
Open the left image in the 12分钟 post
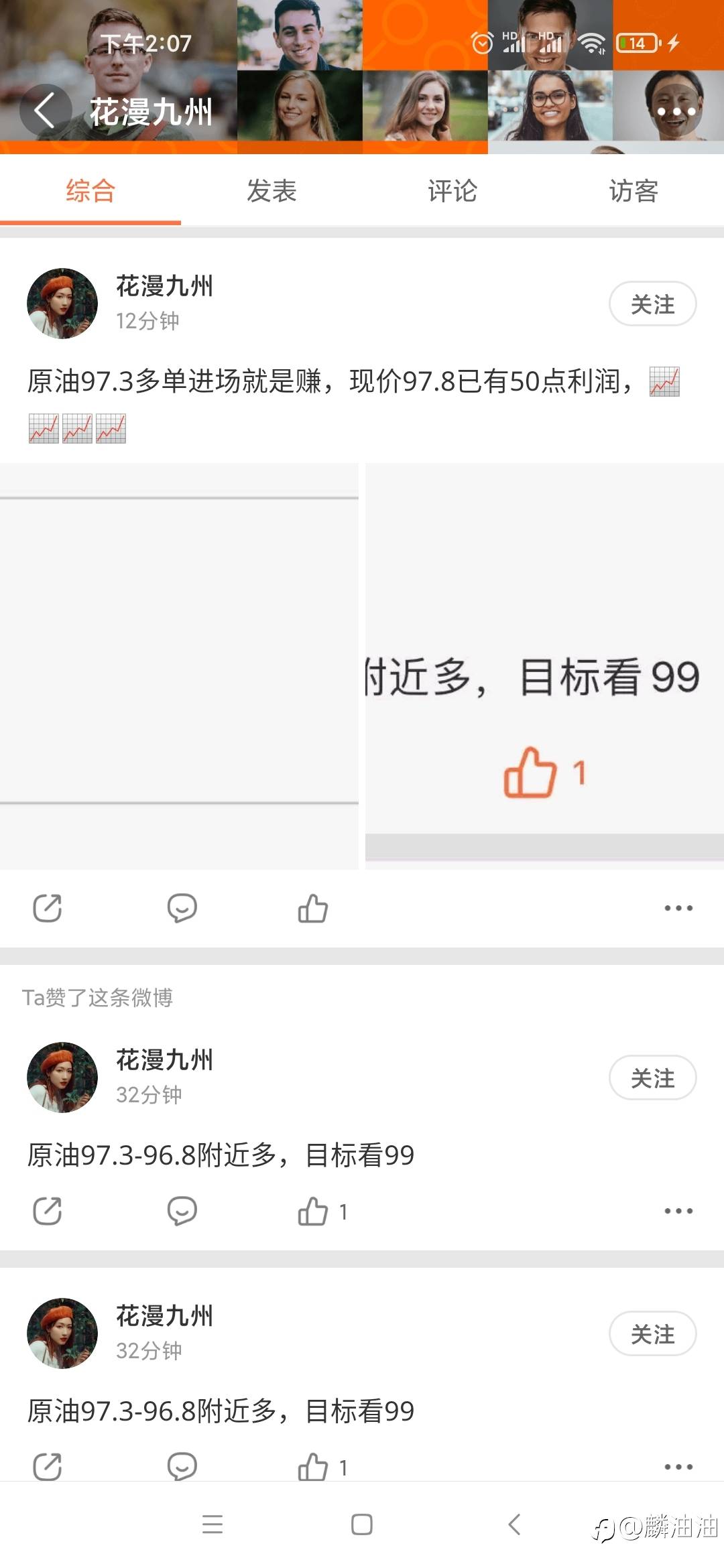click(x=179, y=666)
